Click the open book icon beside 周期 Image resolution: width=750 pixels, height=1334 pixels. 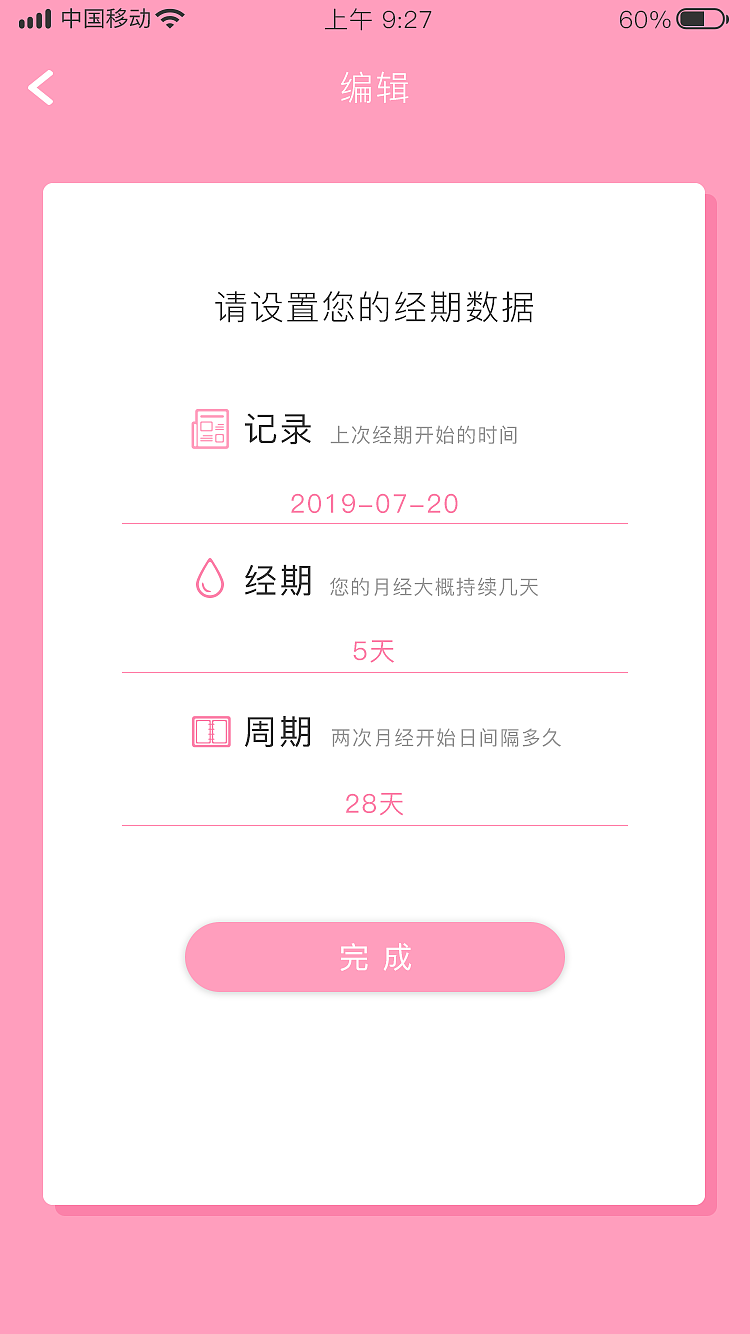click(x=210, y=731)
